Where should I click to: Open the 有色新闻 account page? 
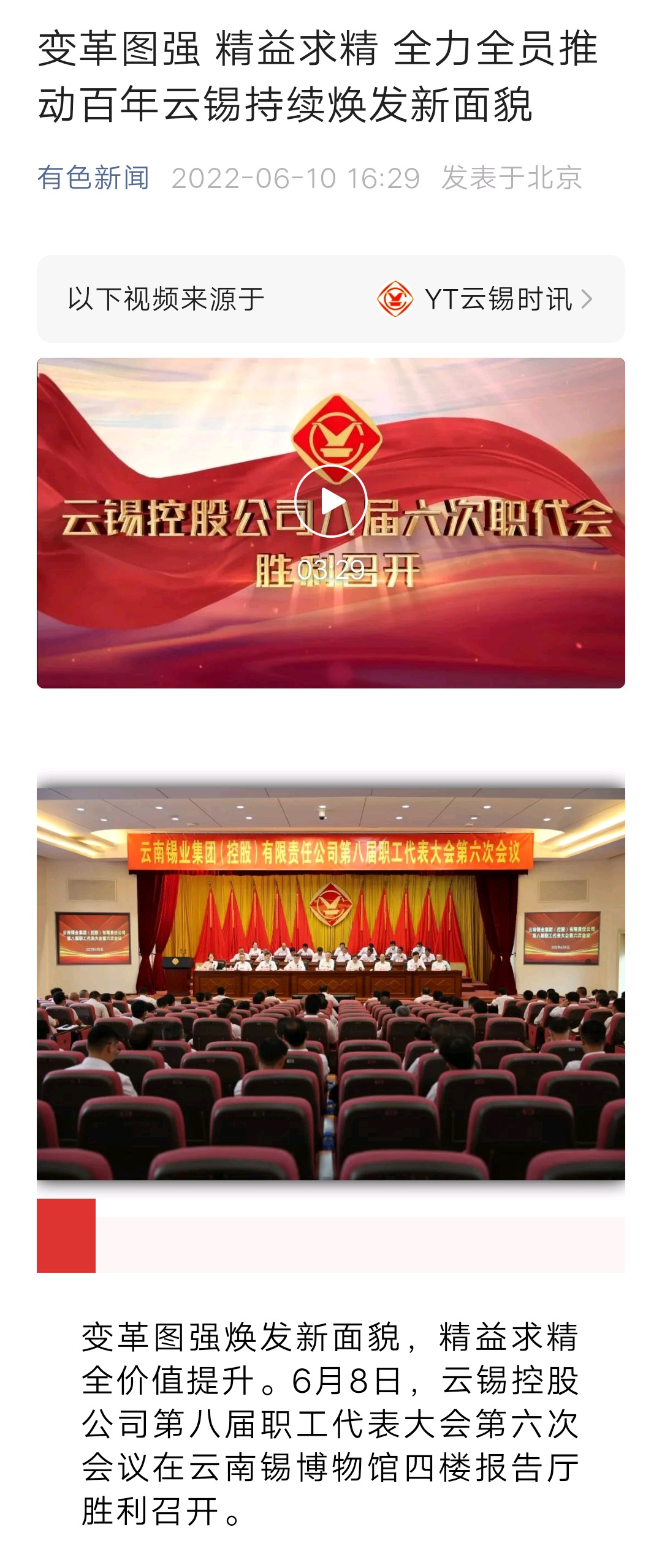click(93, 178)
